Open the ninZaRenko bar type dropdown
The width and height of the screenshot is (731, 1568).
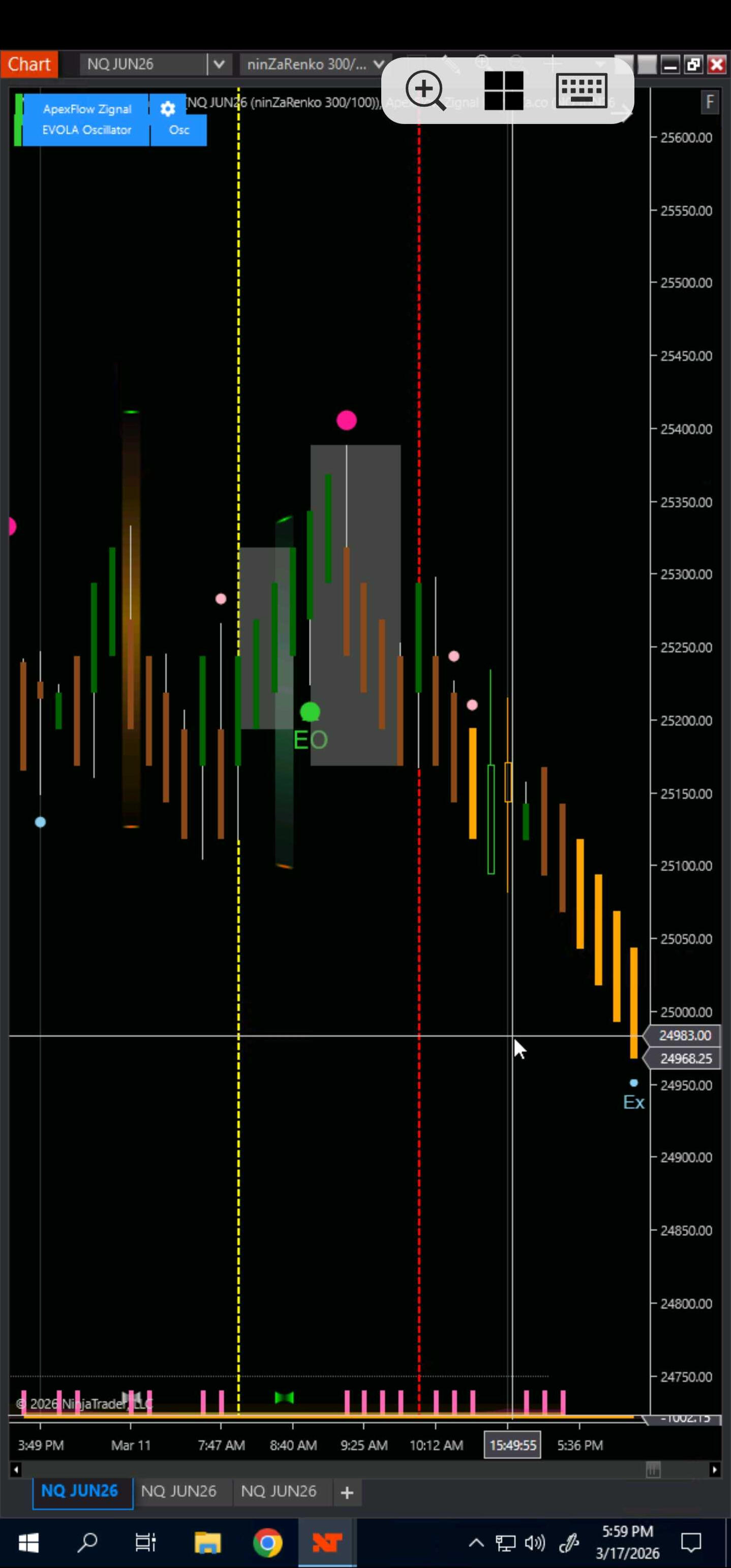pos(378,64)
